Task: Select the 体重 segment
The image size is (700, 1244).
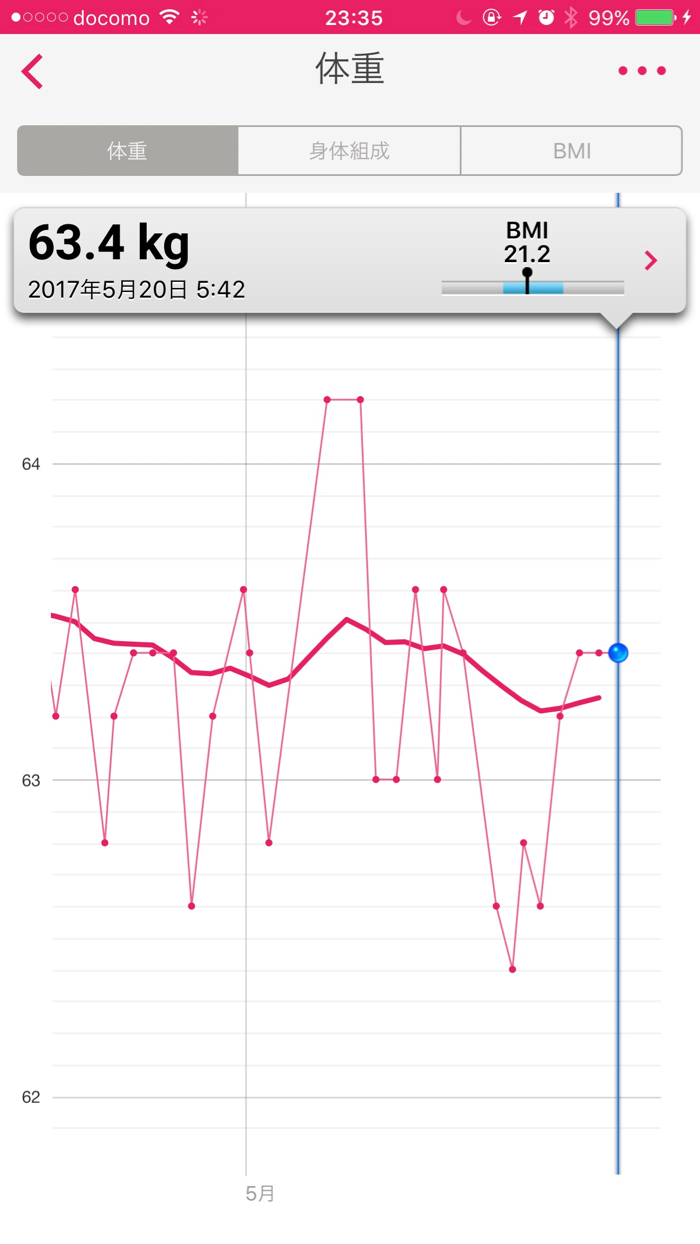Action: (128, 151)
